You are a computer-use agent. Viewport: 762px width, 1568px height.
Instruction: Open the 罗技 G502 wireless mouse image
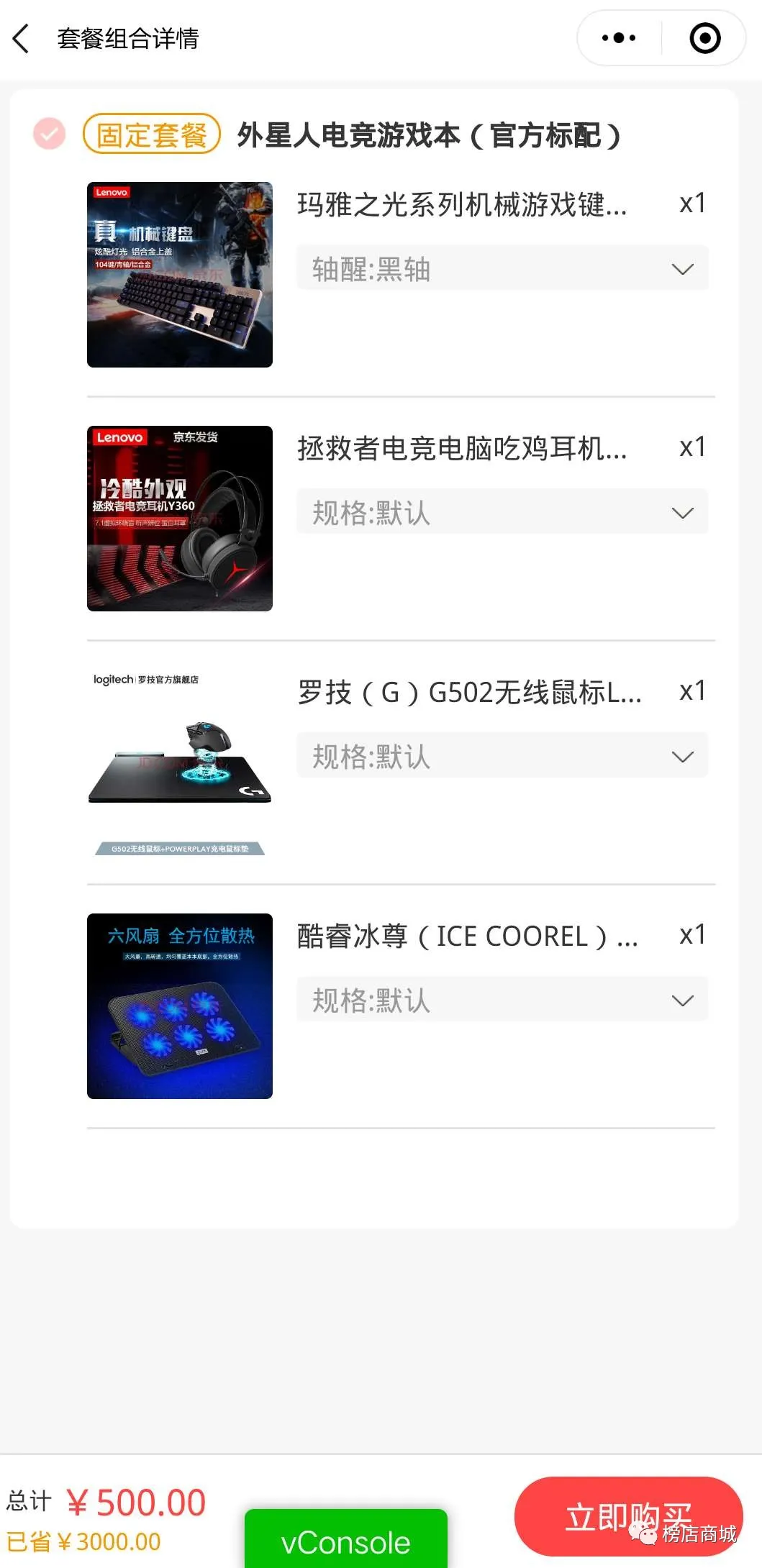[180, 762]
